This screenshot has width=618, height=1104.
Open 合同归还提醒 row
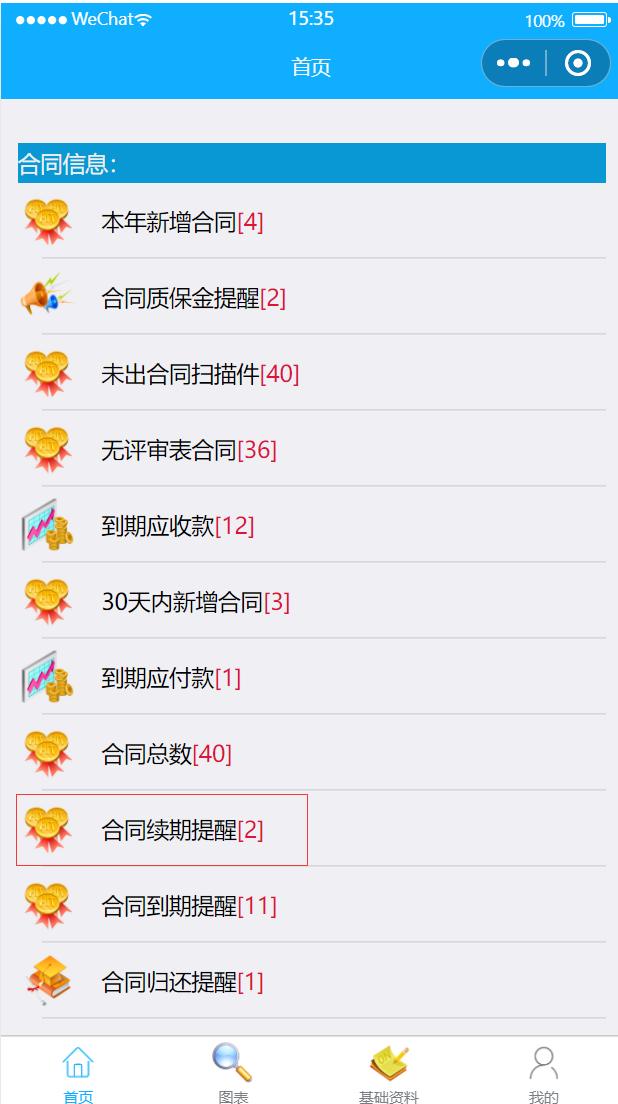[x=182, y=982]
